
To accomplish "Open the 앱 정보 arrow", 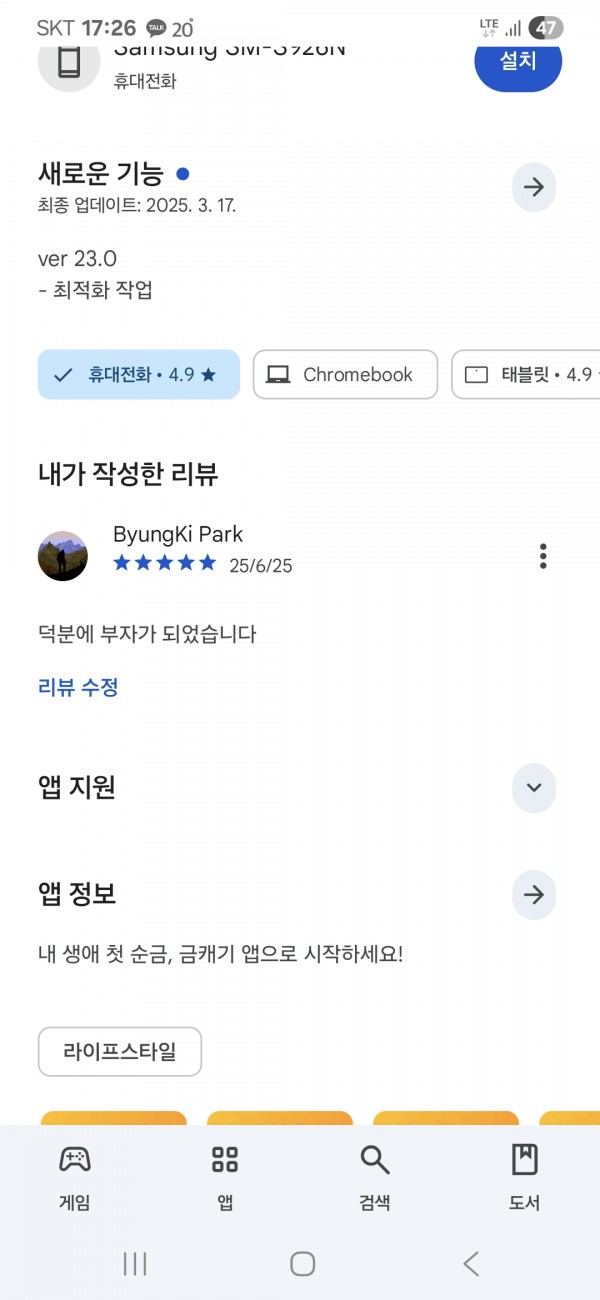I will point(534,895).
